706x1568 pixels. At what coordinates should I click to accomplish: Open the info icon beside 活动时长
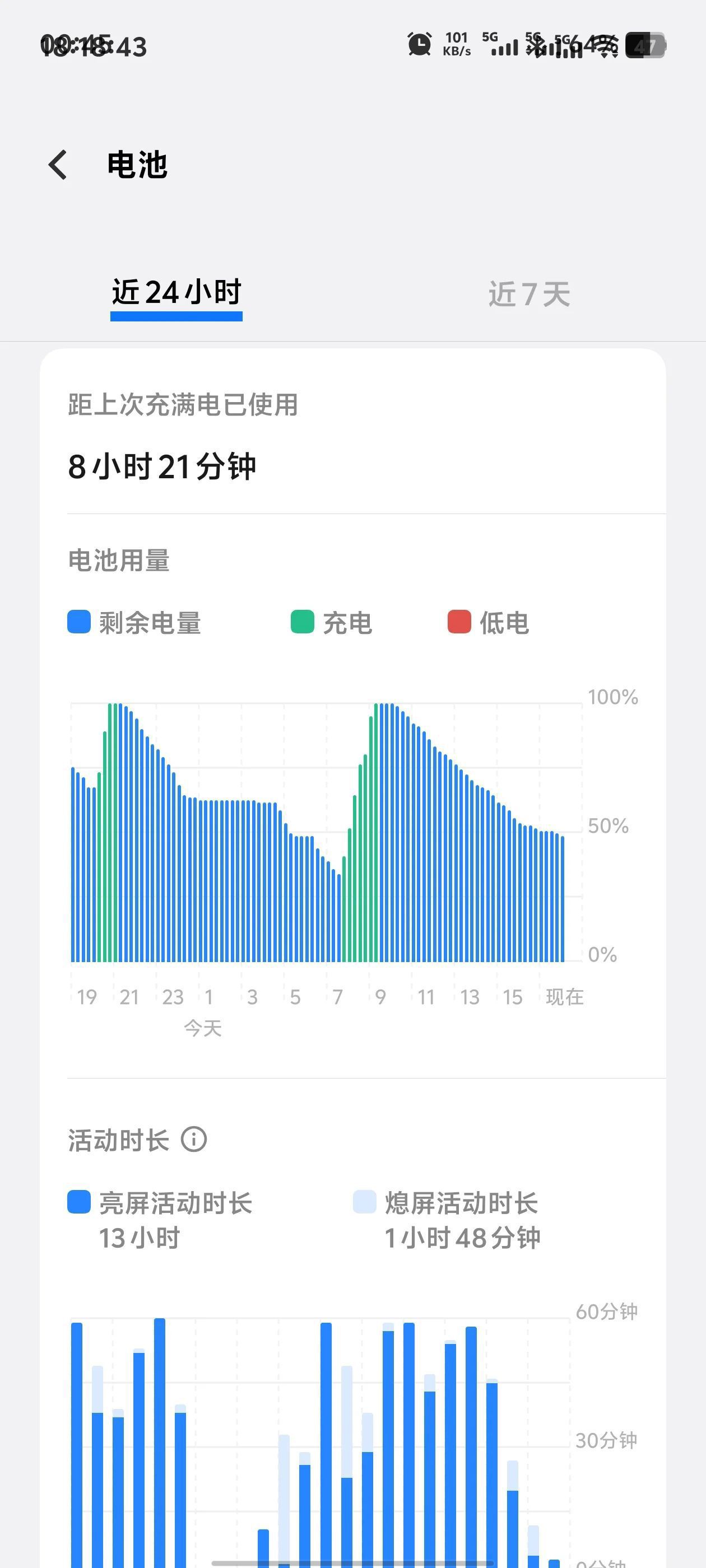click(x=194, y=1139)
